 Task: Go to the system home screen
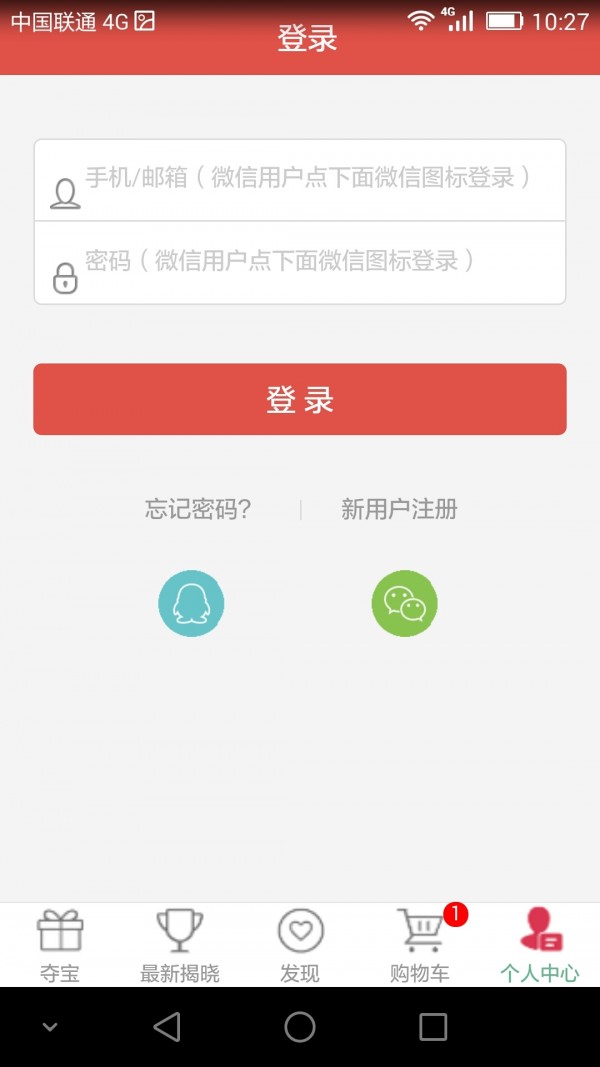[300, 1027]
